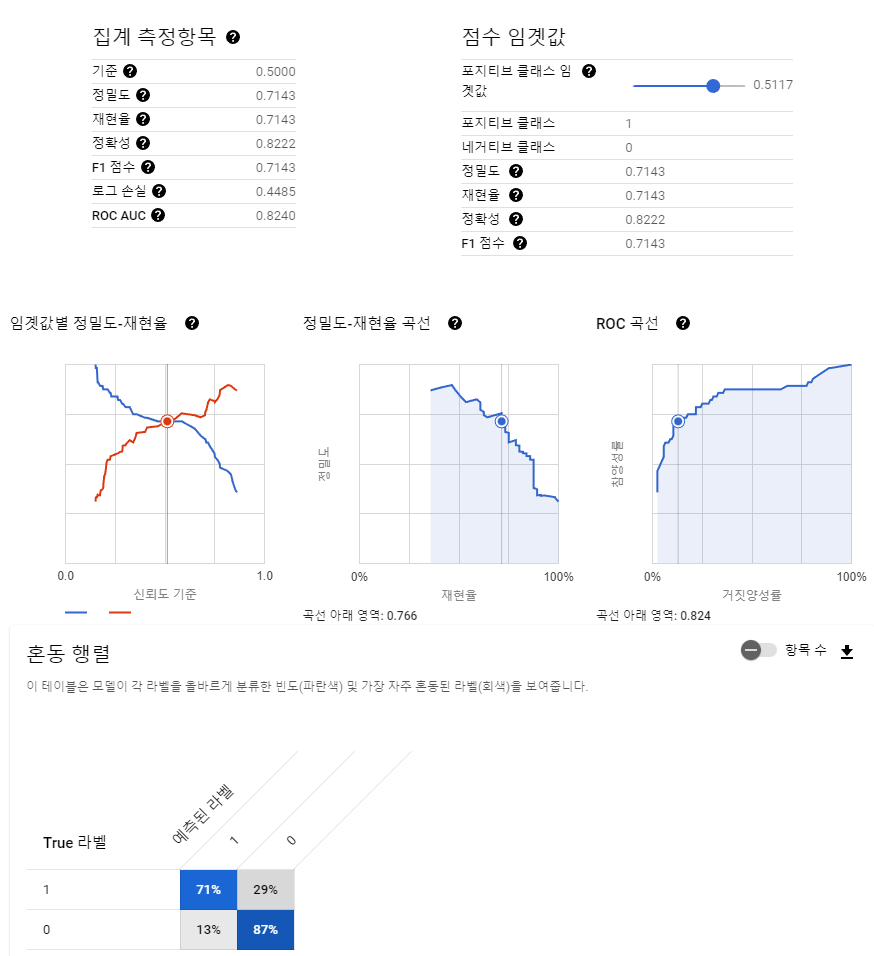Show help for ROC AUC metric

[x=158, y=215]
